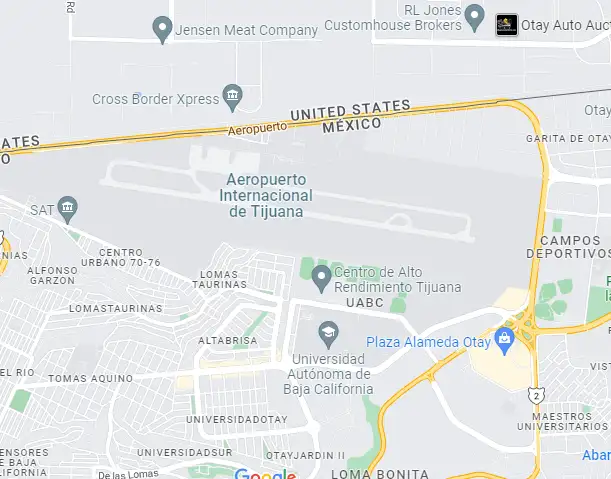Select the Cross Border Xpress marker
The image size is (611, 479).
(x=233, y=97)
